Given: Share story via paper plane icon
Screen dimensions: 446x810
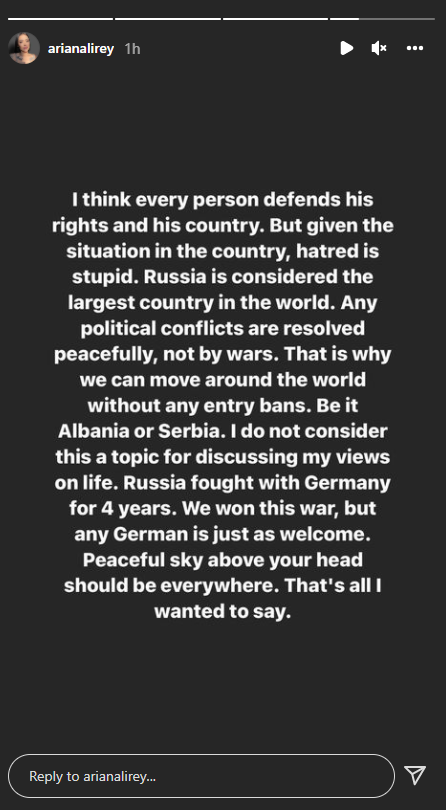Looking at the screenshot, I should 415,775.
